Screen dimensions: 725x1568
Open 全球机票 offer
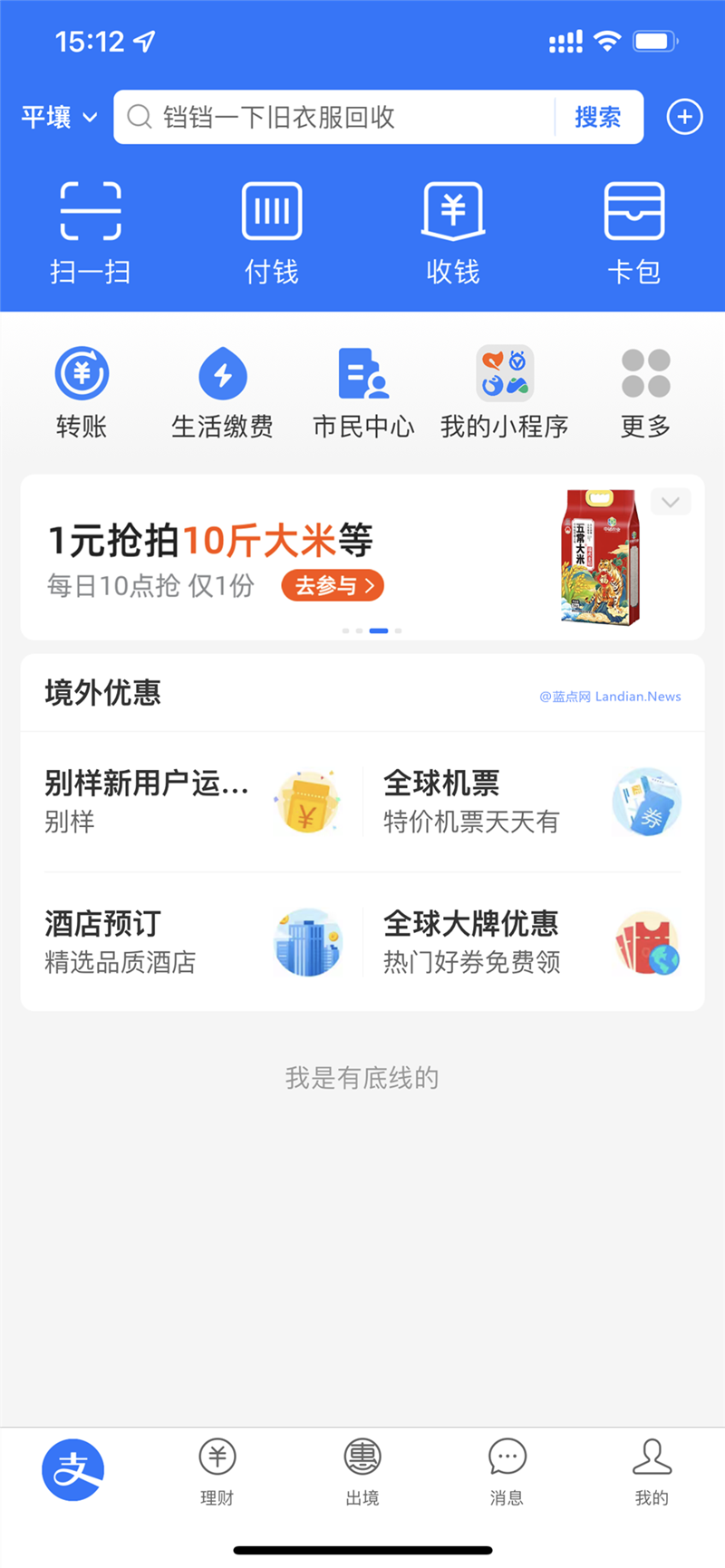[x=530, y=802]
